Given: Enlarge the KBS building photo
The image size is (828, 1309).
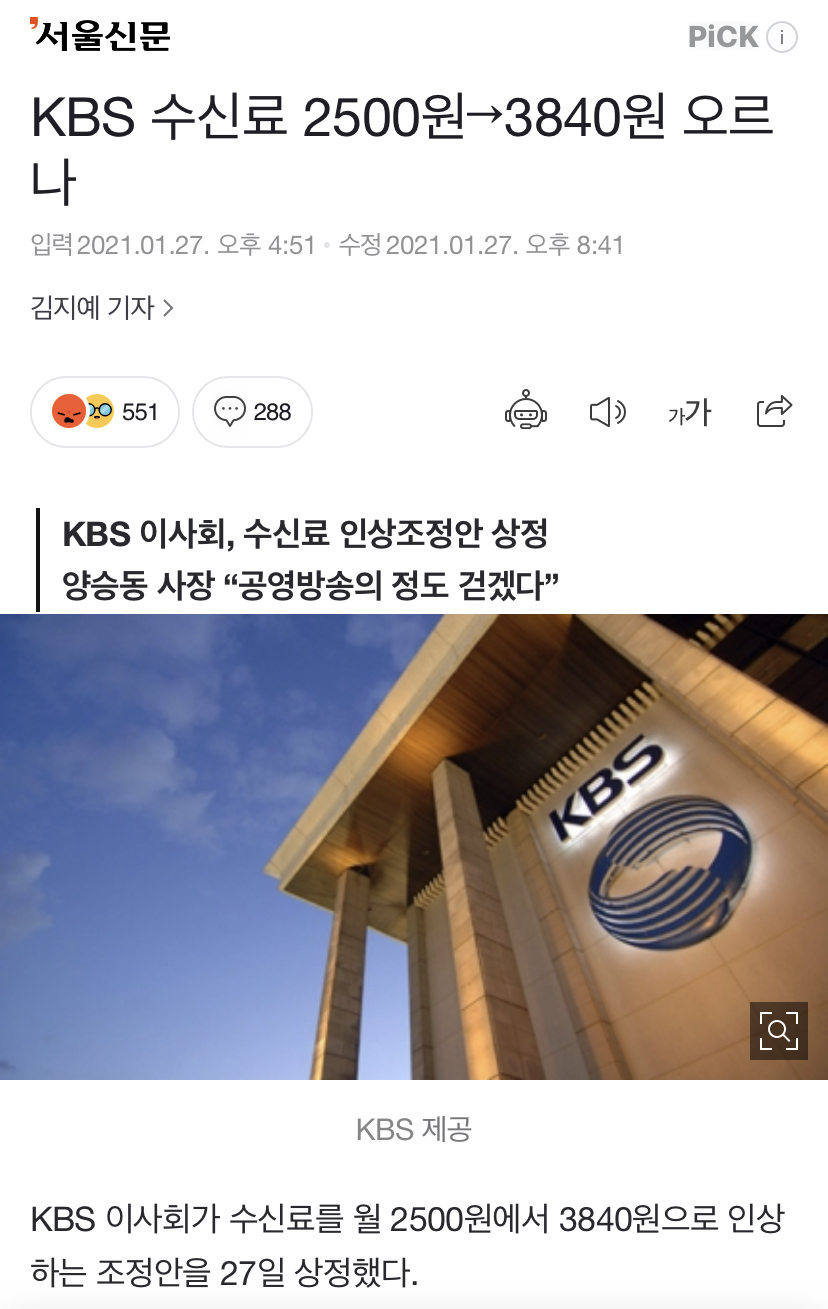Looking at the screenshot, I should [x=777, y=1030].
